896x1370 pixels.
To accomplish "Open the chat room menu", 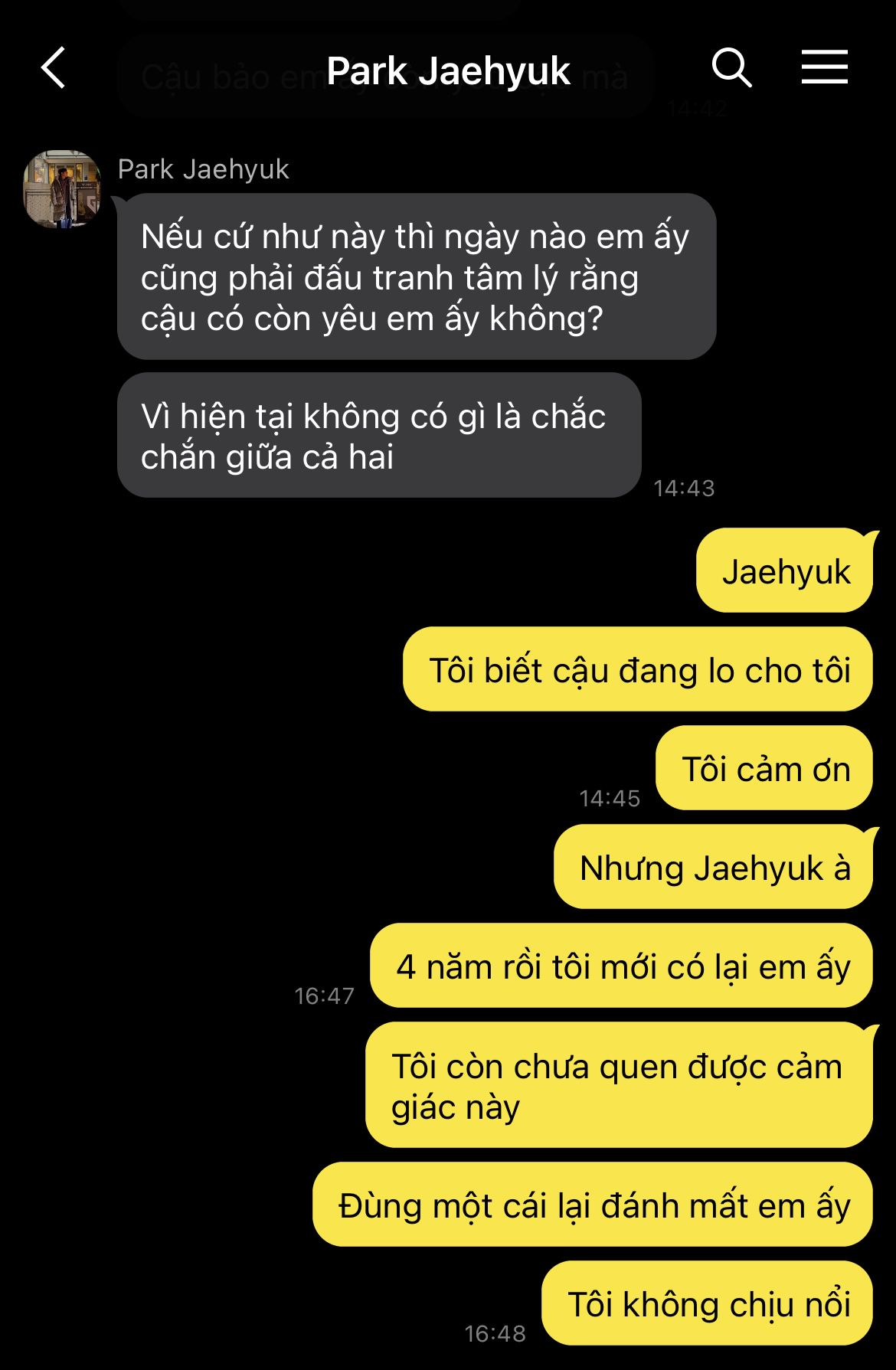I will click(824, 67).
